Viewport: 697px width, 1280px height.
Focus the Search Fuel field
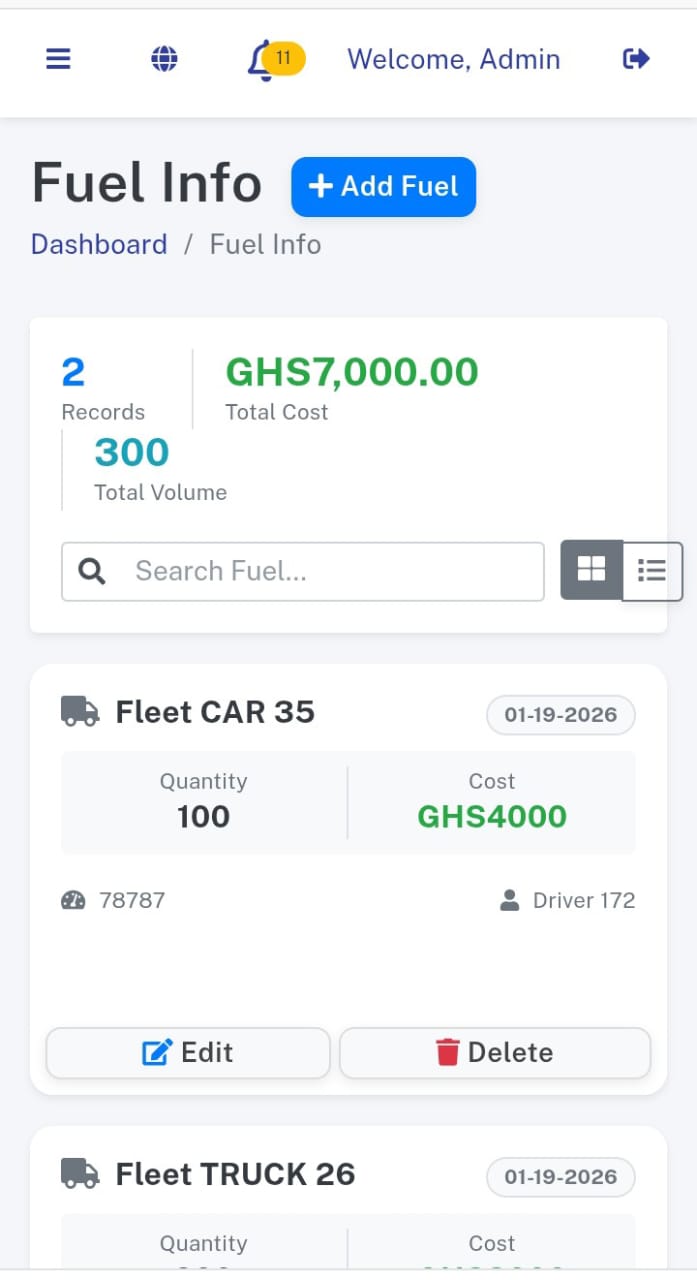tap(320, 571)
